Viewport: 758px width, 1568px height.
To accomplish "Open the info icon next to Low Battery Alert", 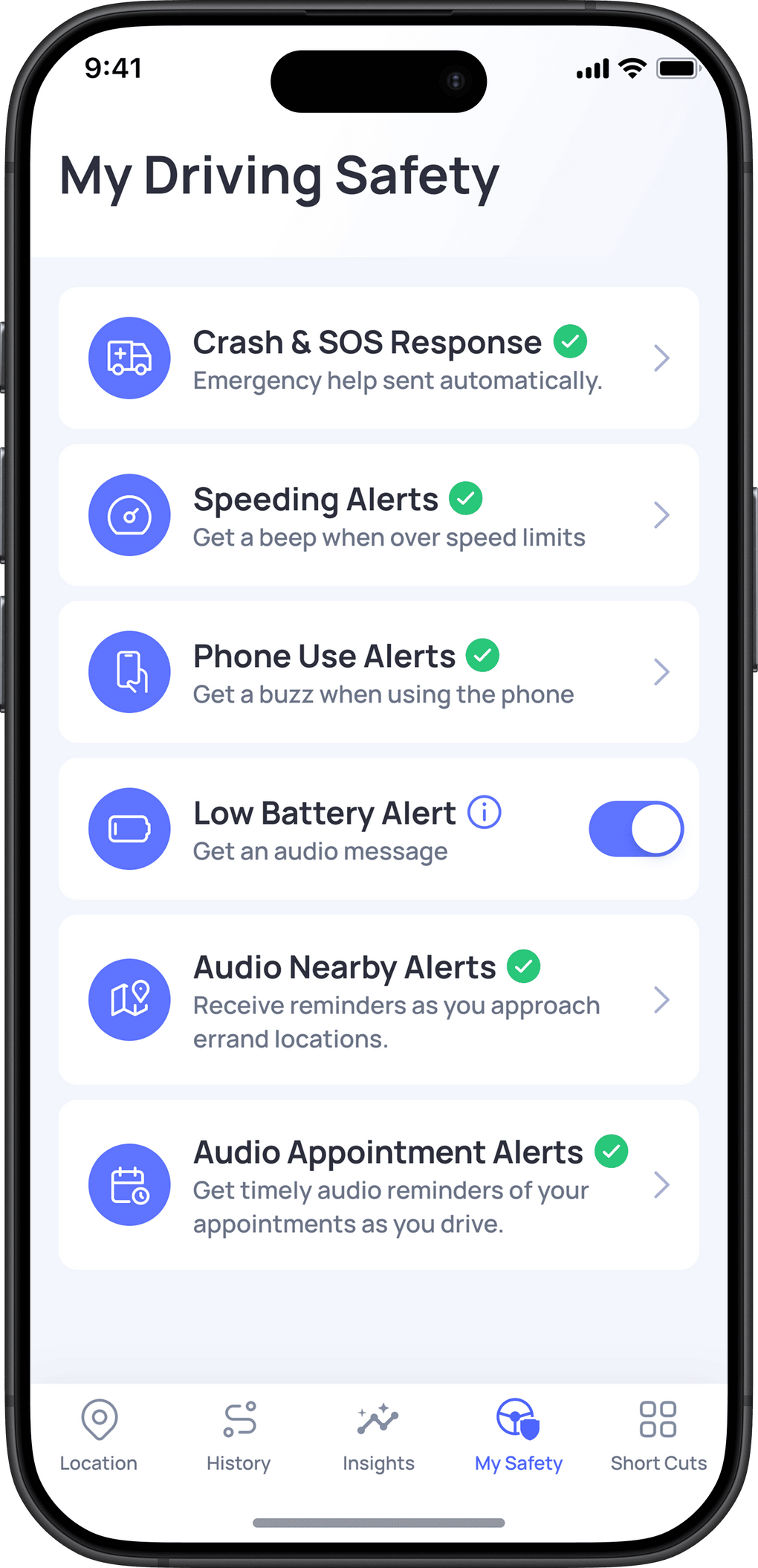I will [x=484, y=813].
